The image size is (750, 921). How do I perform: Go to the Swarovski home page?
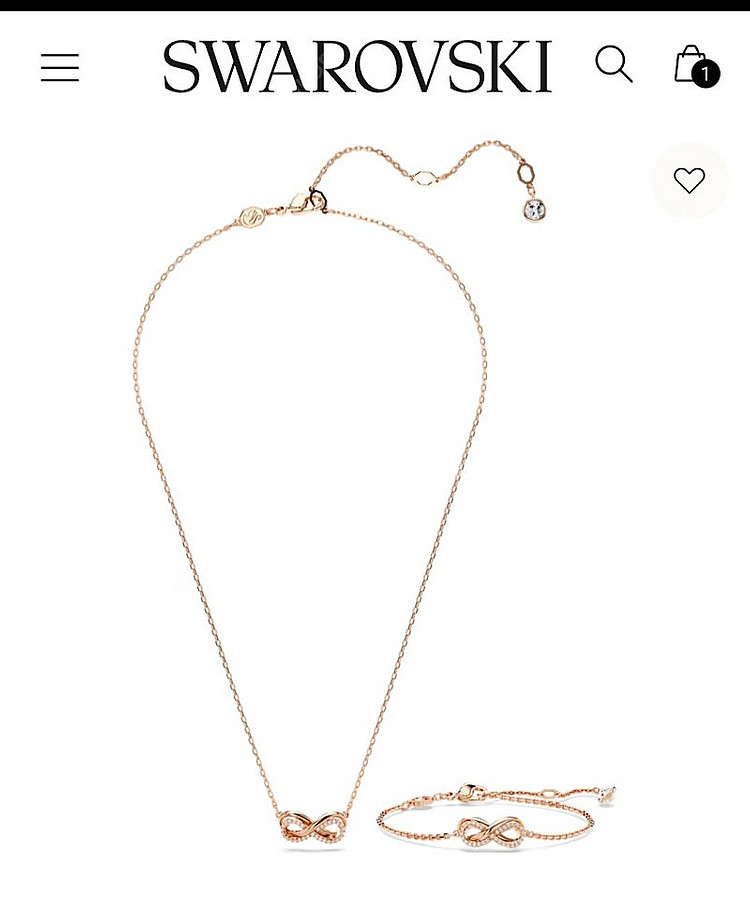(357, 67)
